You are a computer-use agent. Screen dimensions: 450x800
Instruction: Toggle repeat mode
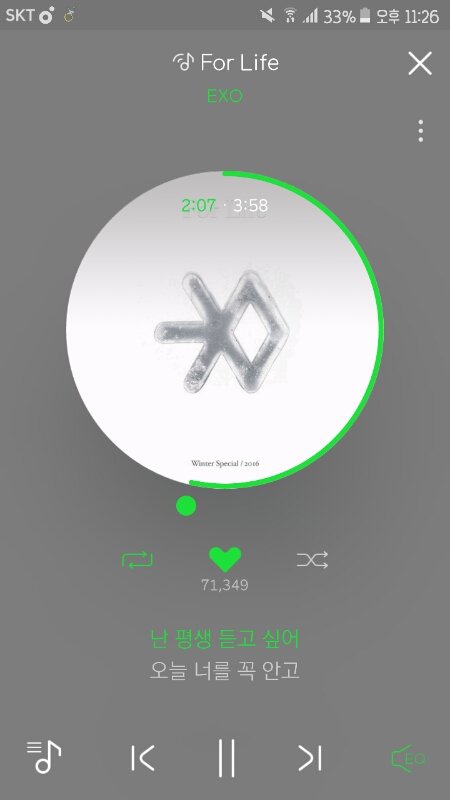click(x=137, y=560)
